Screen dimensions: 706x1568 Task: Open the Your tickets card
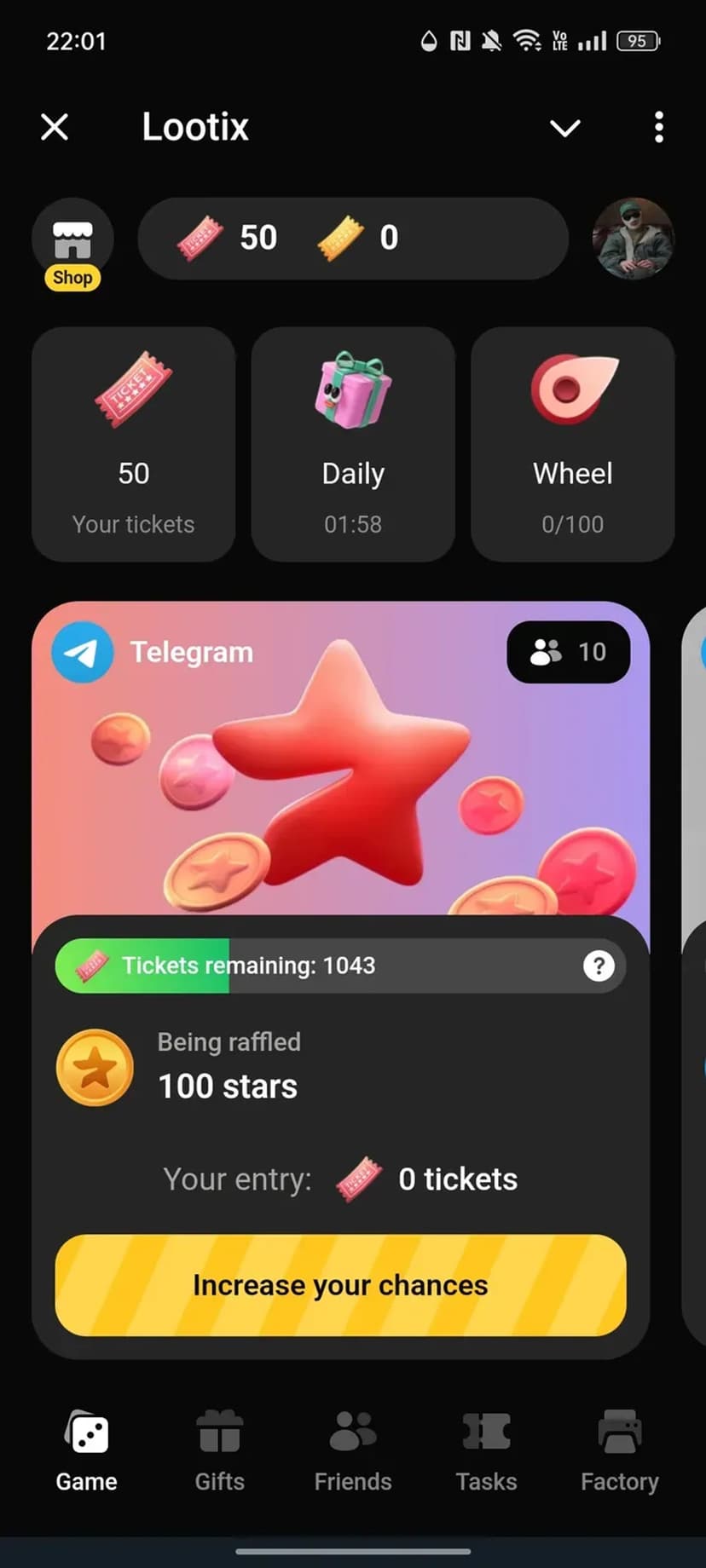pos(134,444)
